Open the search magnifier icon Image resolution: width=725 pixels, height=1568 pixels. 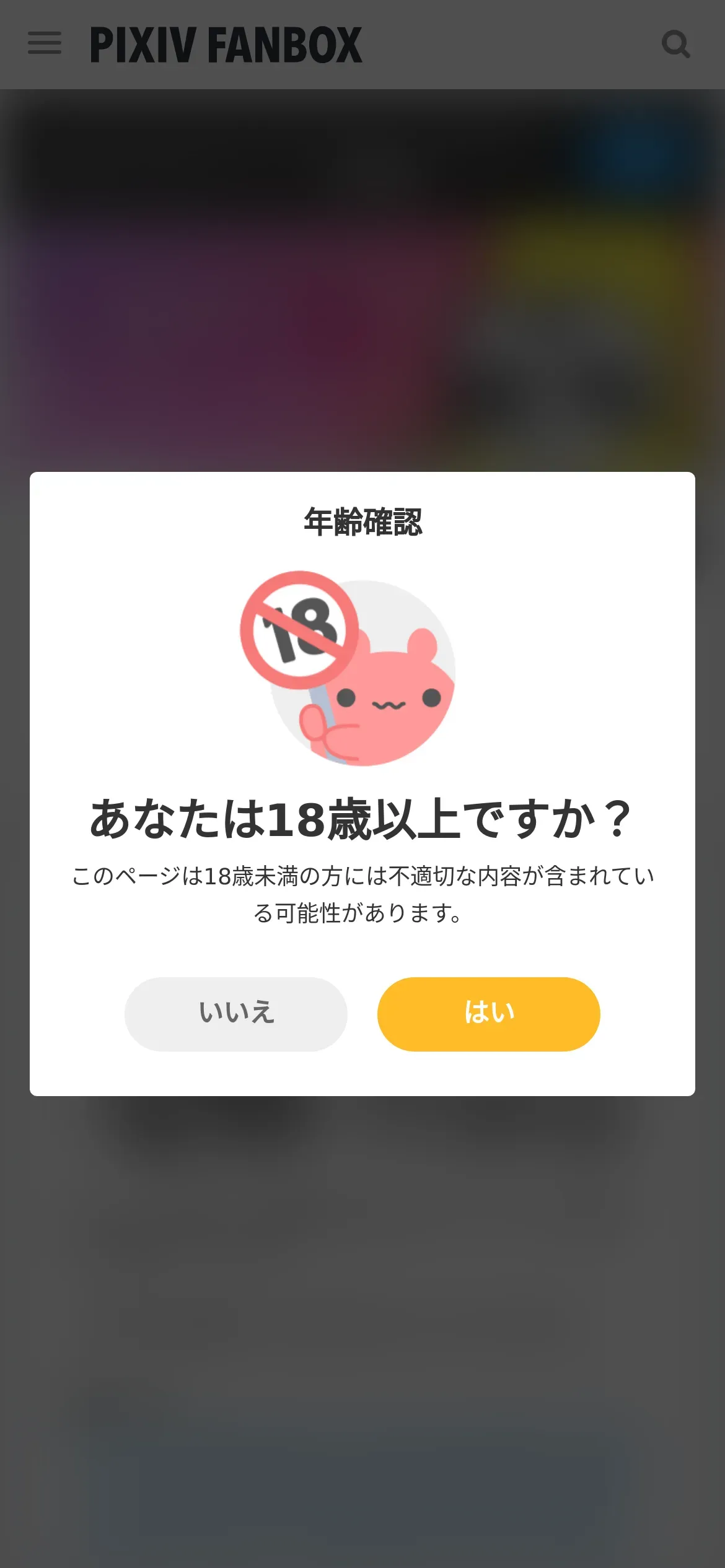[676, 44]
